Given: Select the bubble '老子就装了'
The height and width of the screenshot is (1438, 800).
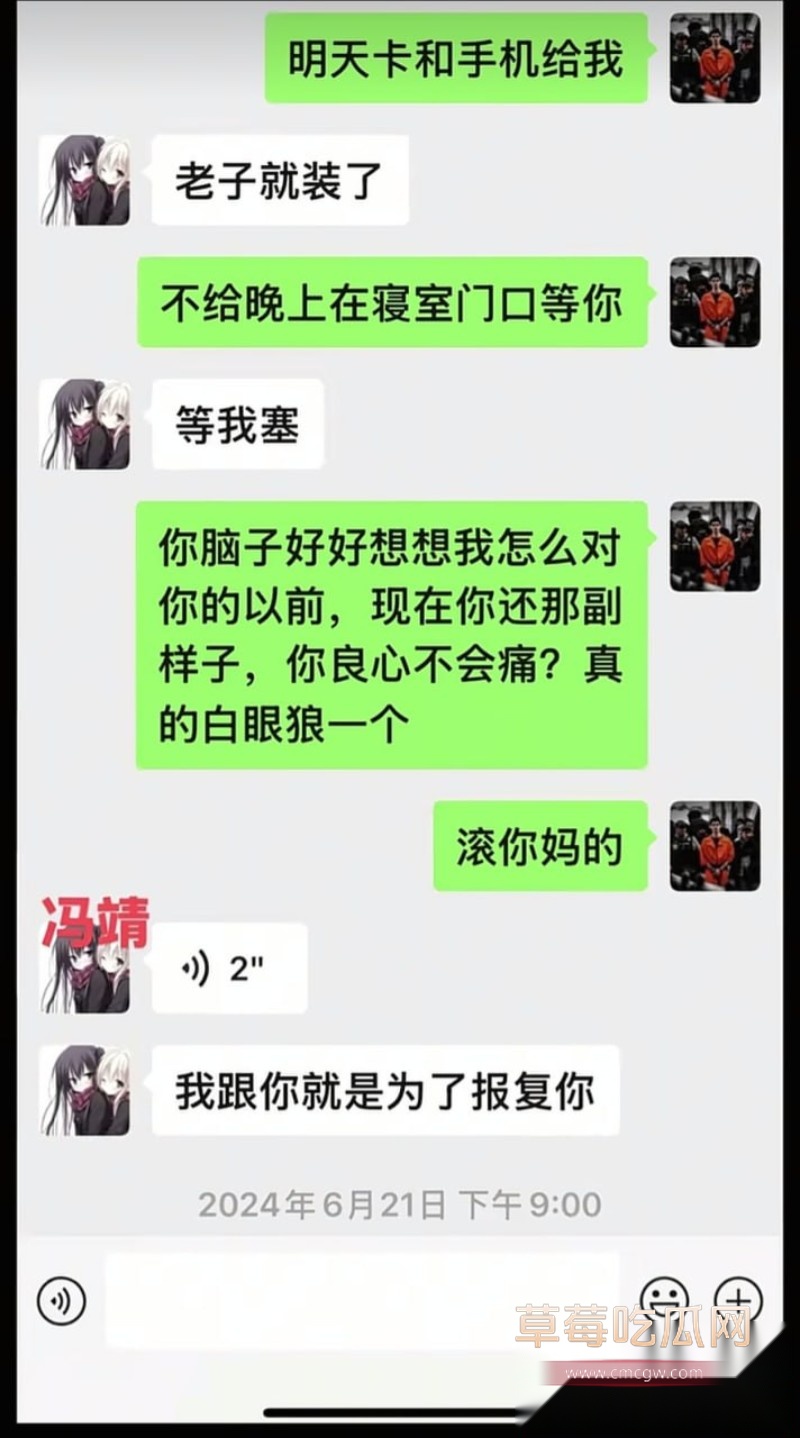Looking at the screenshot, I should point(281,180).
